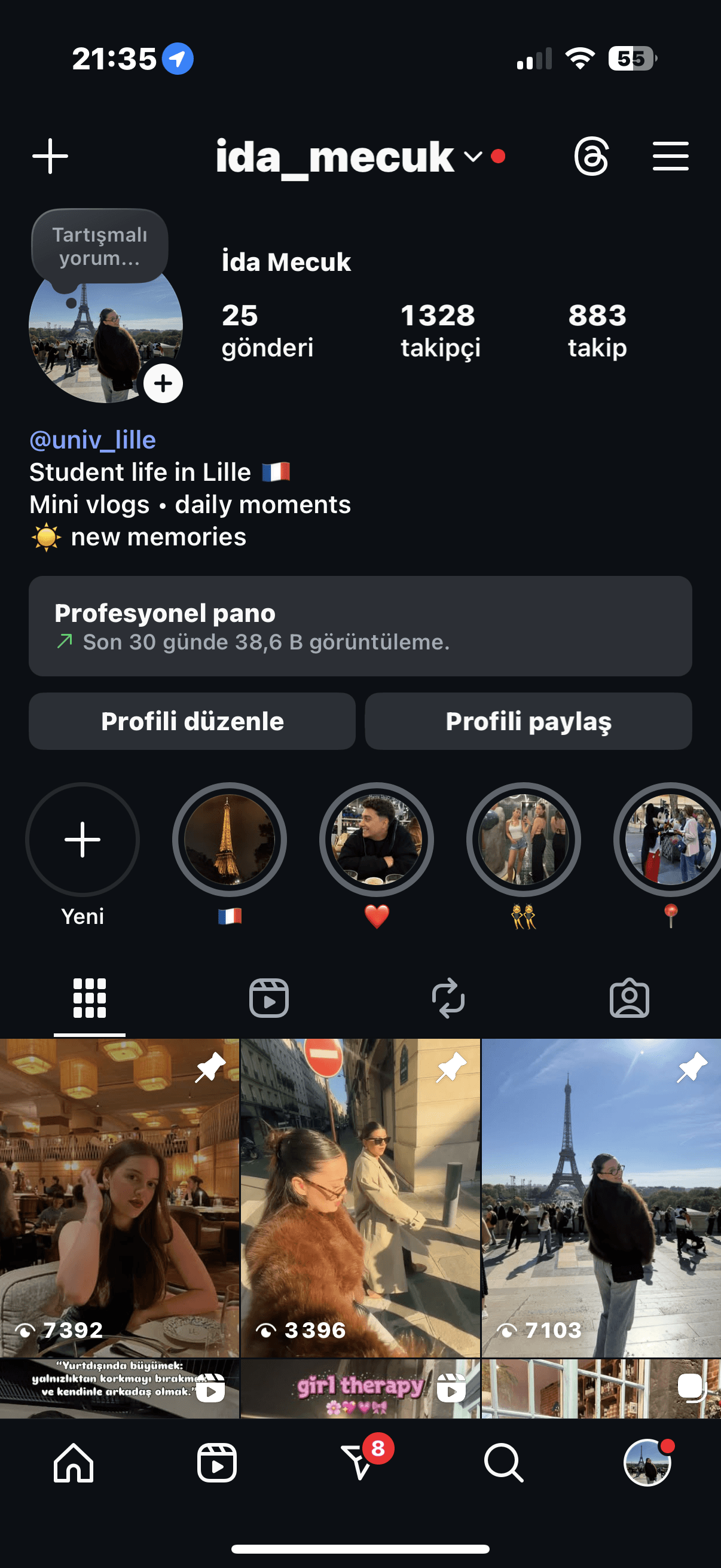Screen dimensions: 721x1568
Task: Open the @univ_lille link
Action: pos(93,440)
